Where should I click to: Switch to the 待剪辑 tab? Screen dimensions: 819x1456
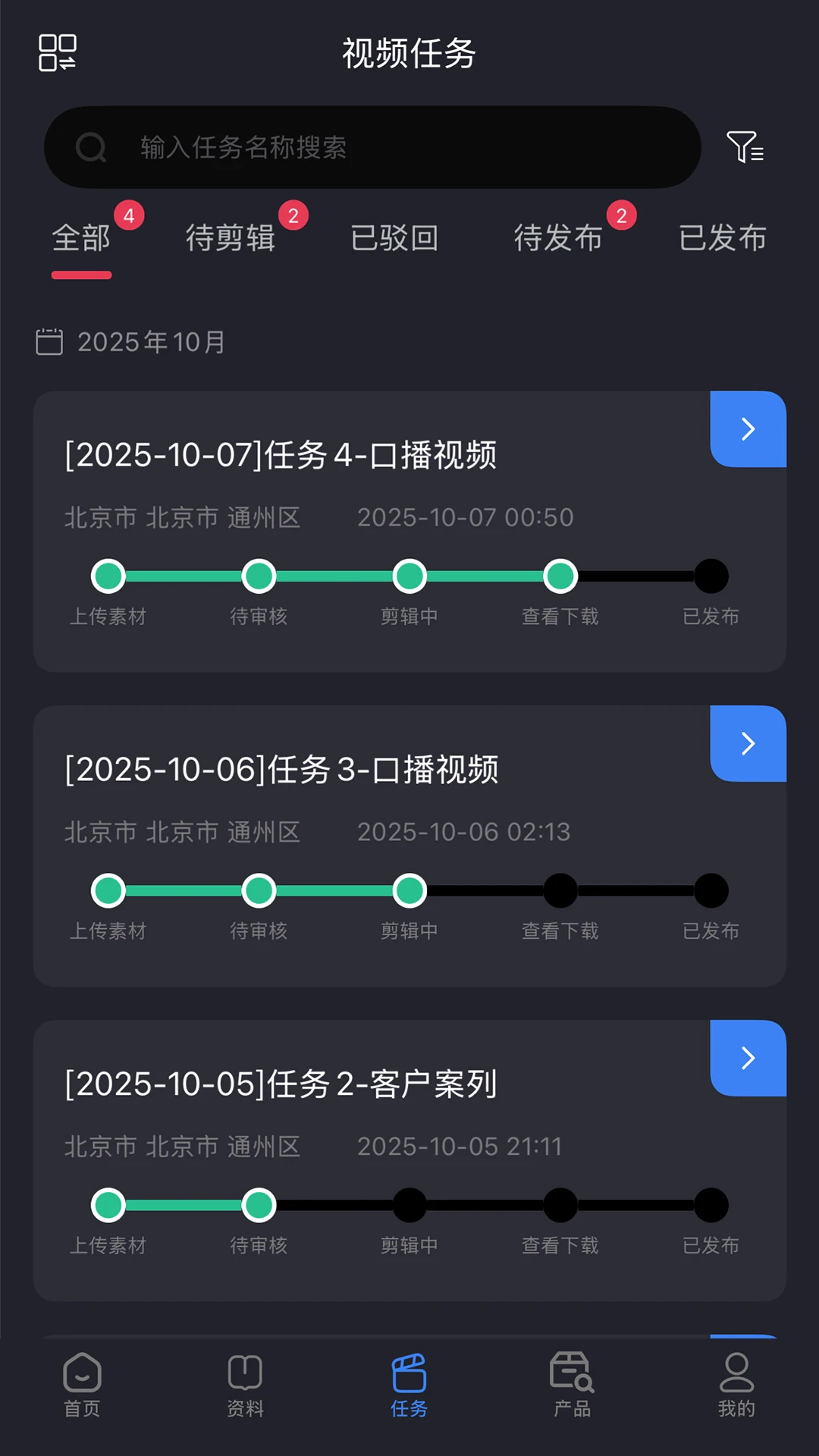[x=231, y=238]
